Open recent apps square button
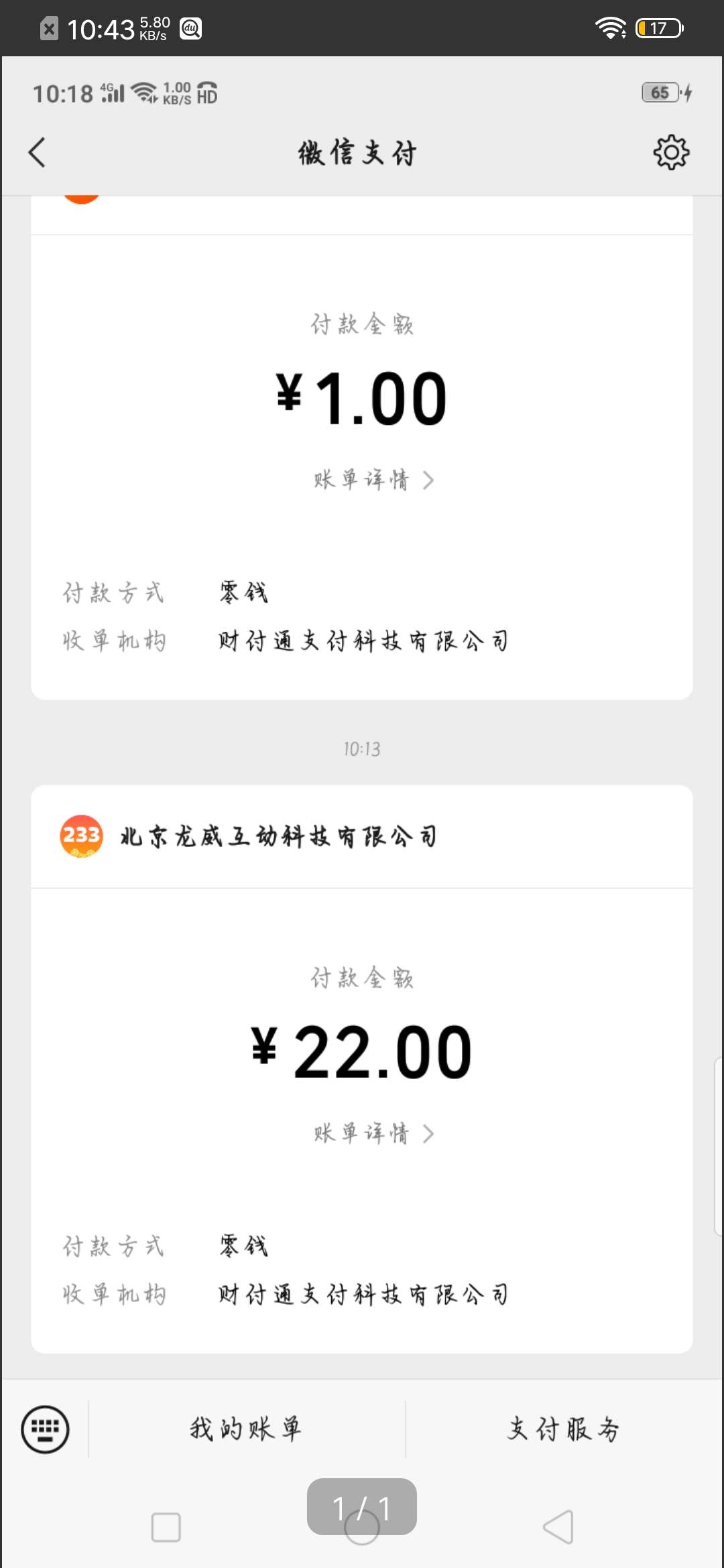This screenshot has width=724, height=1568. tap(166, 1527)
